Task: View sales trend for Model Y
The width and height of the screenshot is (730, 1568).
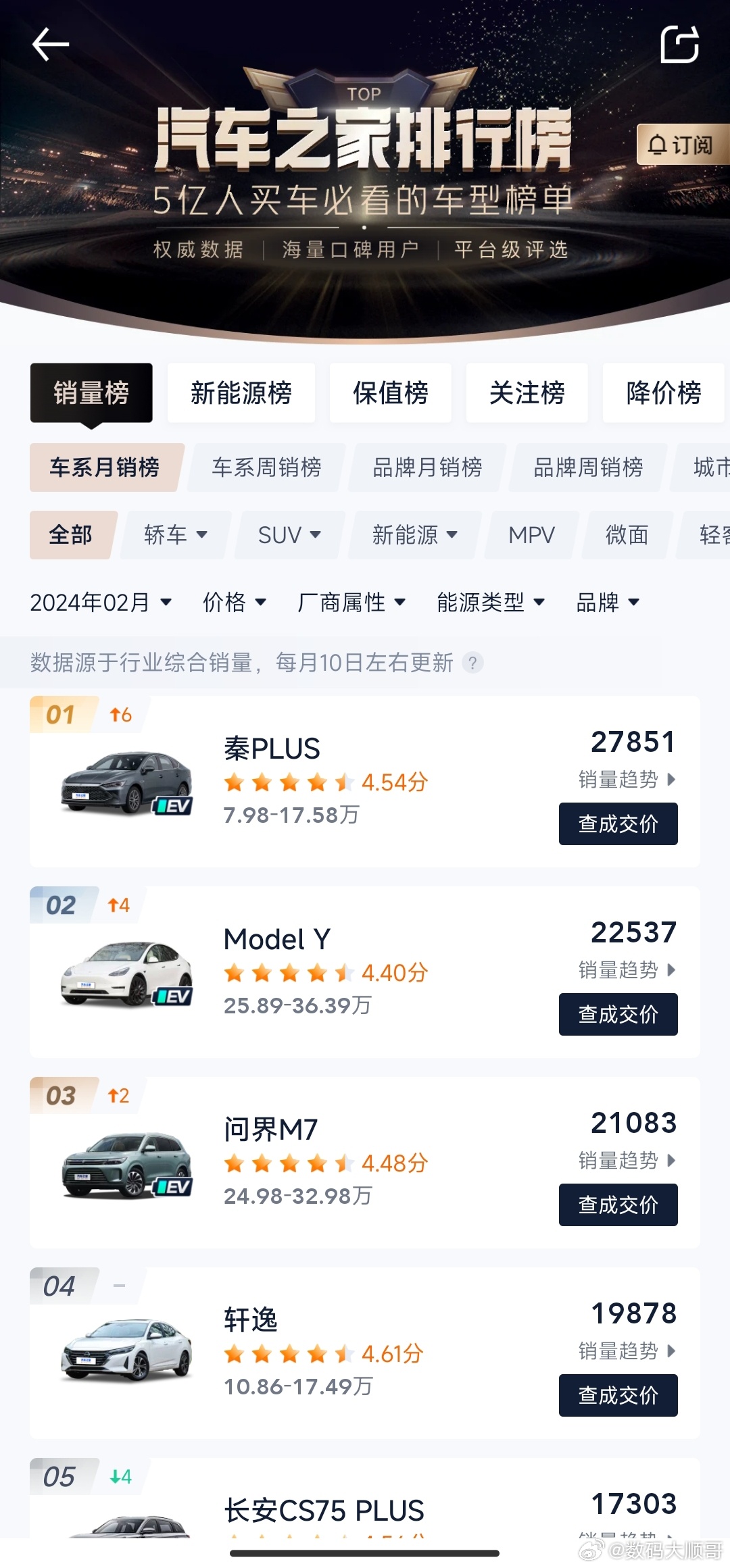Action: 627,970
